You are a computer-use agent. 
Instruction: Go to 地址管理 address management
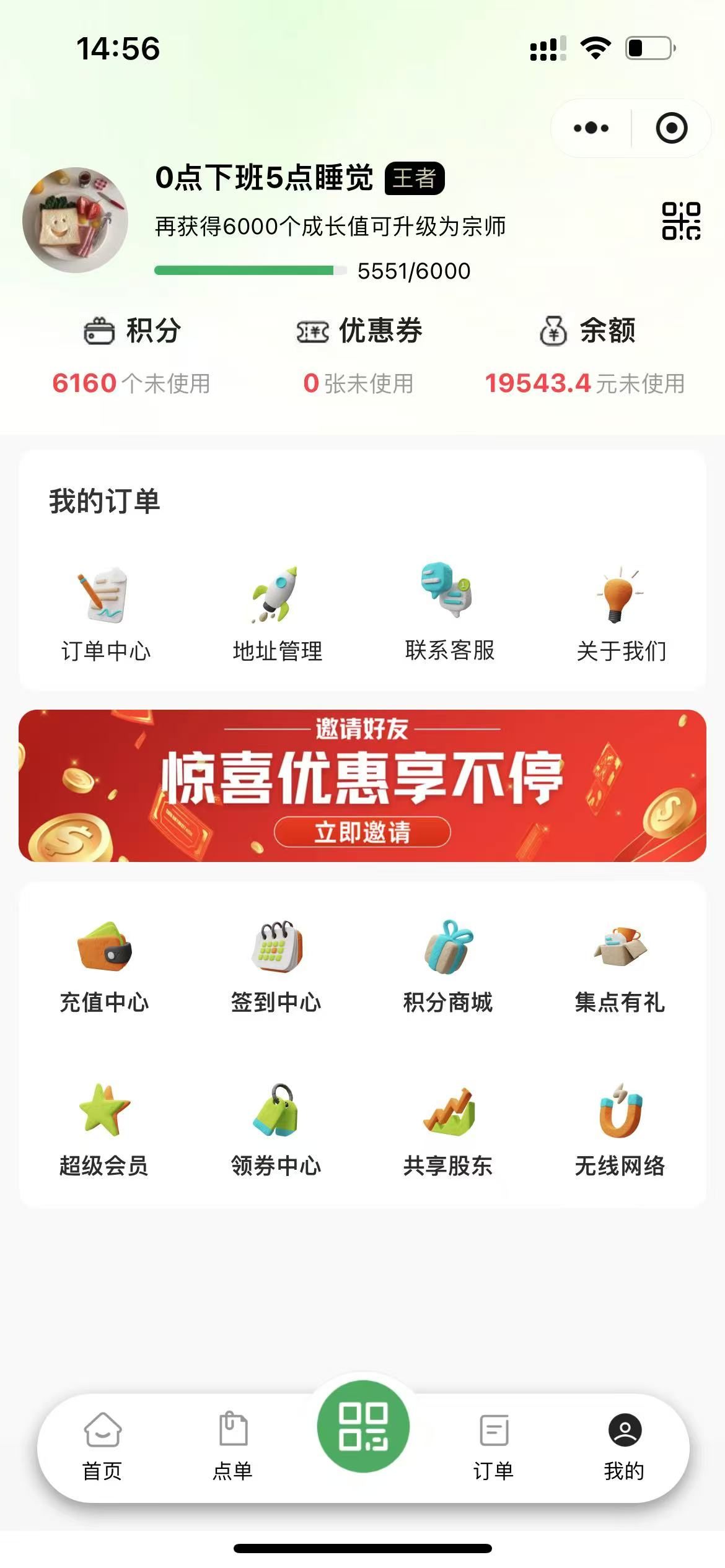pyautogui.click(x=277, y=613)
